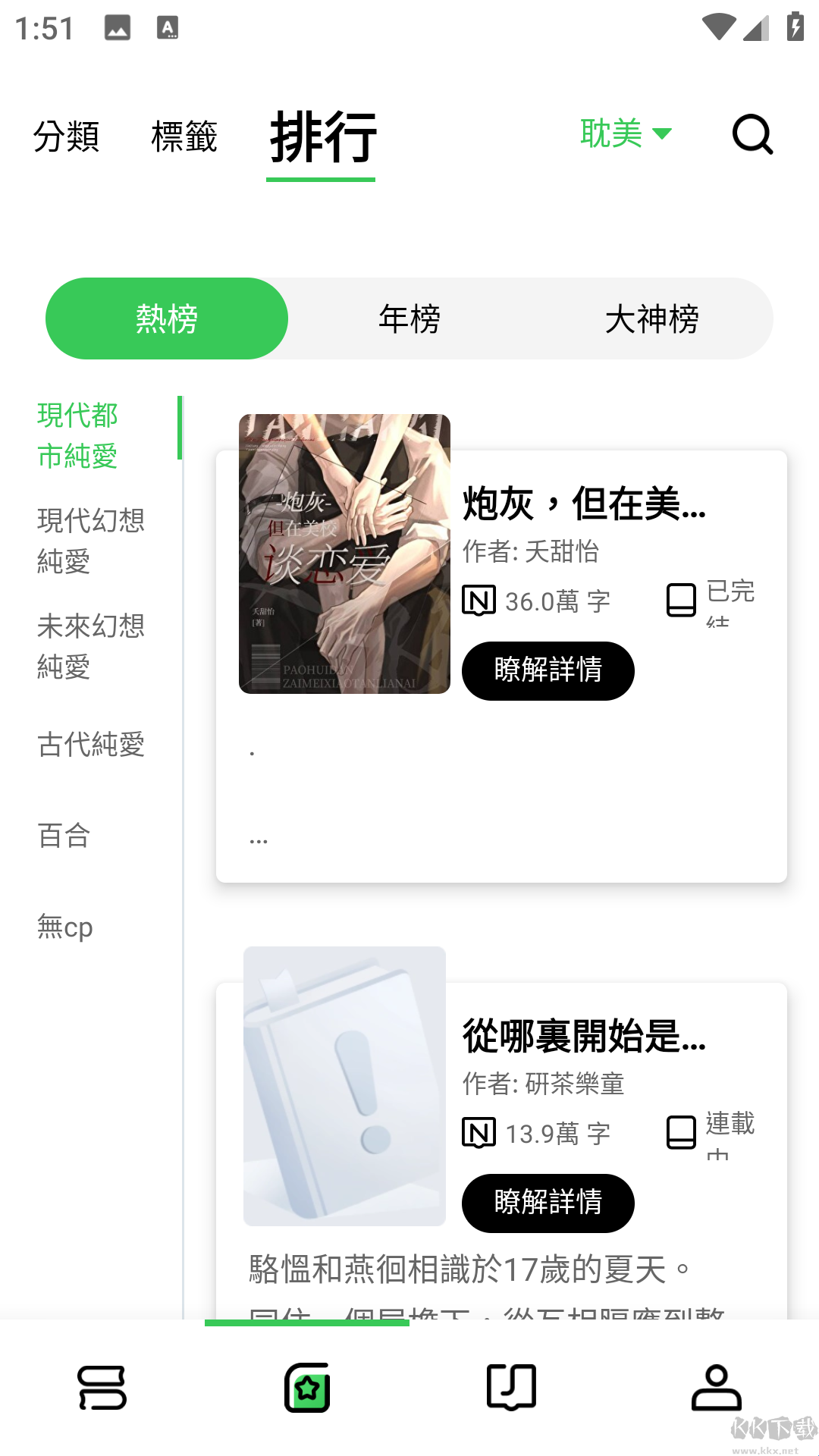
Task: Click the 連載中 status book icon
Action: coord(682,1133)
